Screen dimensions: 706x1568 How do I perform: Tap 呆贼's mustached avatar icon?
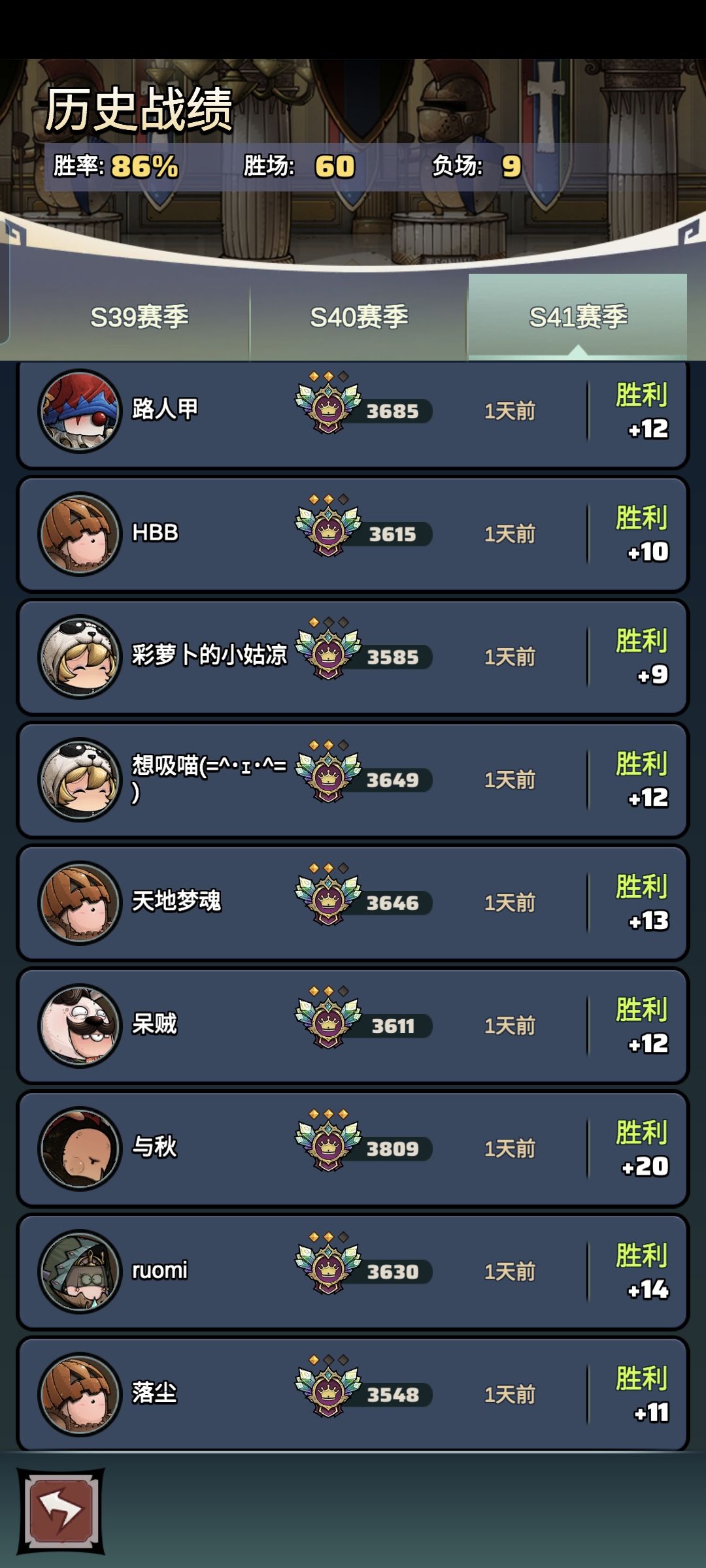coord(78,1026)
